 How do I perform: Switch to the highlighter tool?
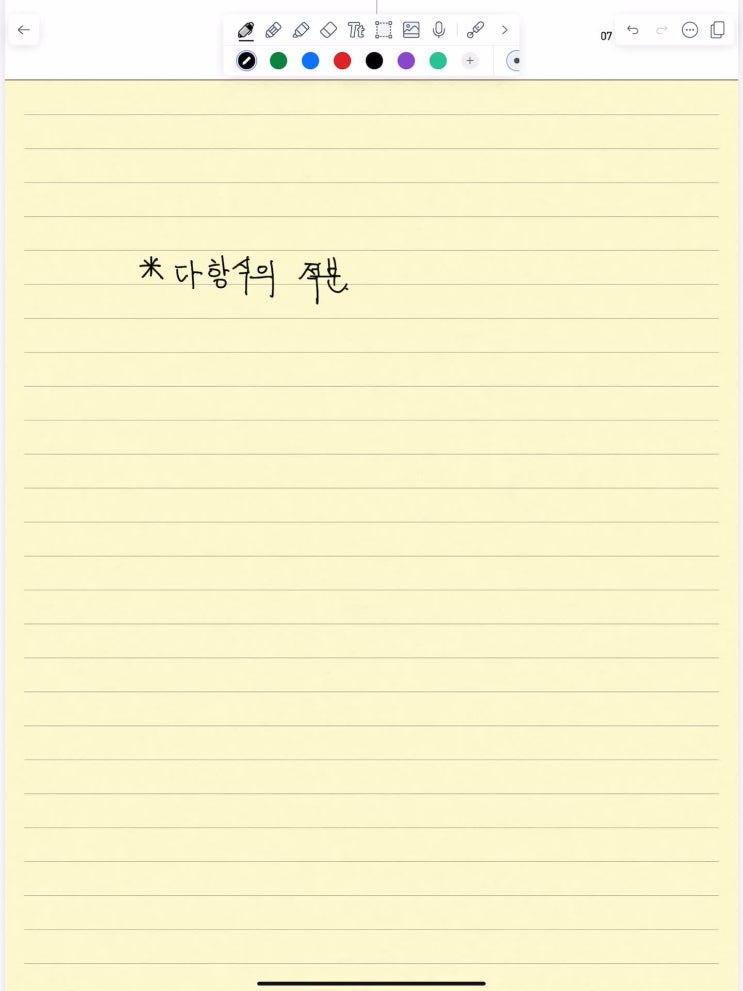pos(301,30)
